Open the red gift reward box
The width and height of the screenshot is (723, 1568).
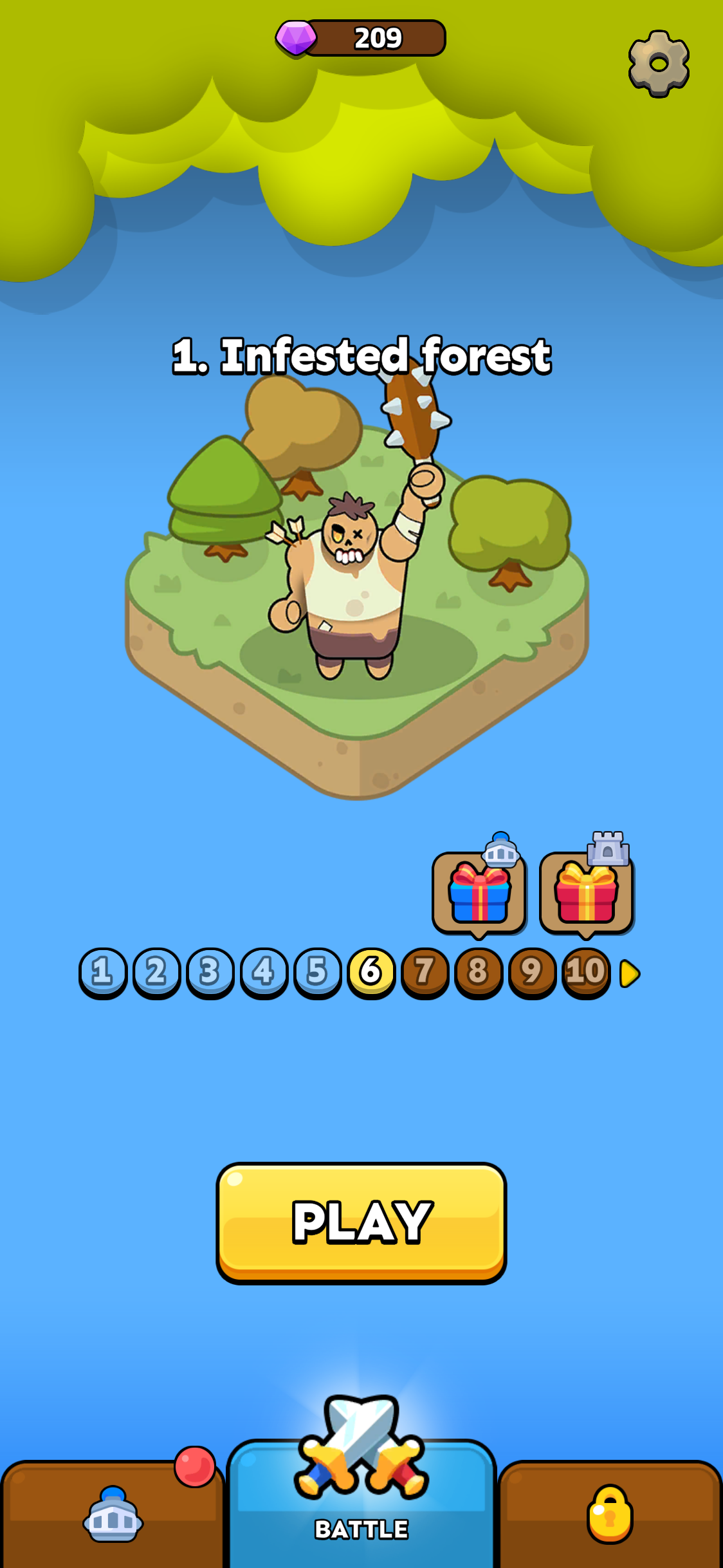[x=586, y=893]
